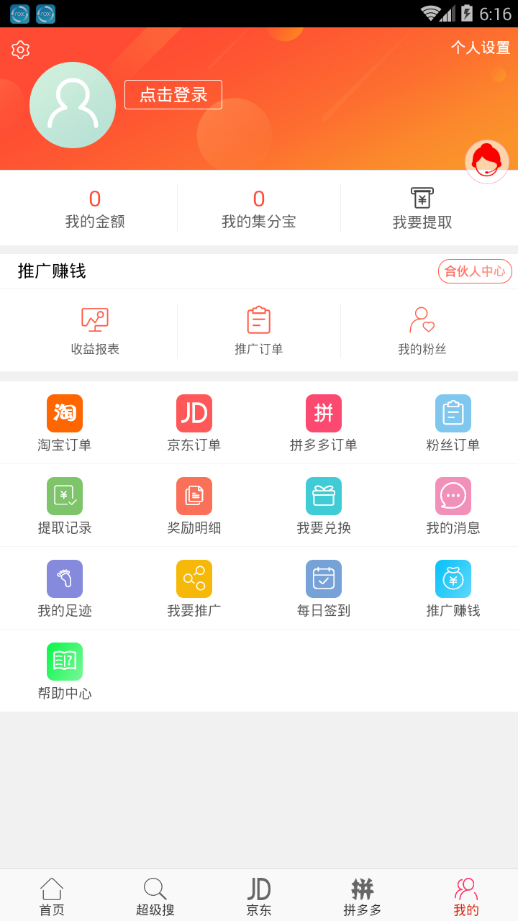Open 拼多多订单
Image resolution: width=518 pixels, height=921 pixels.
coord(324,423)
